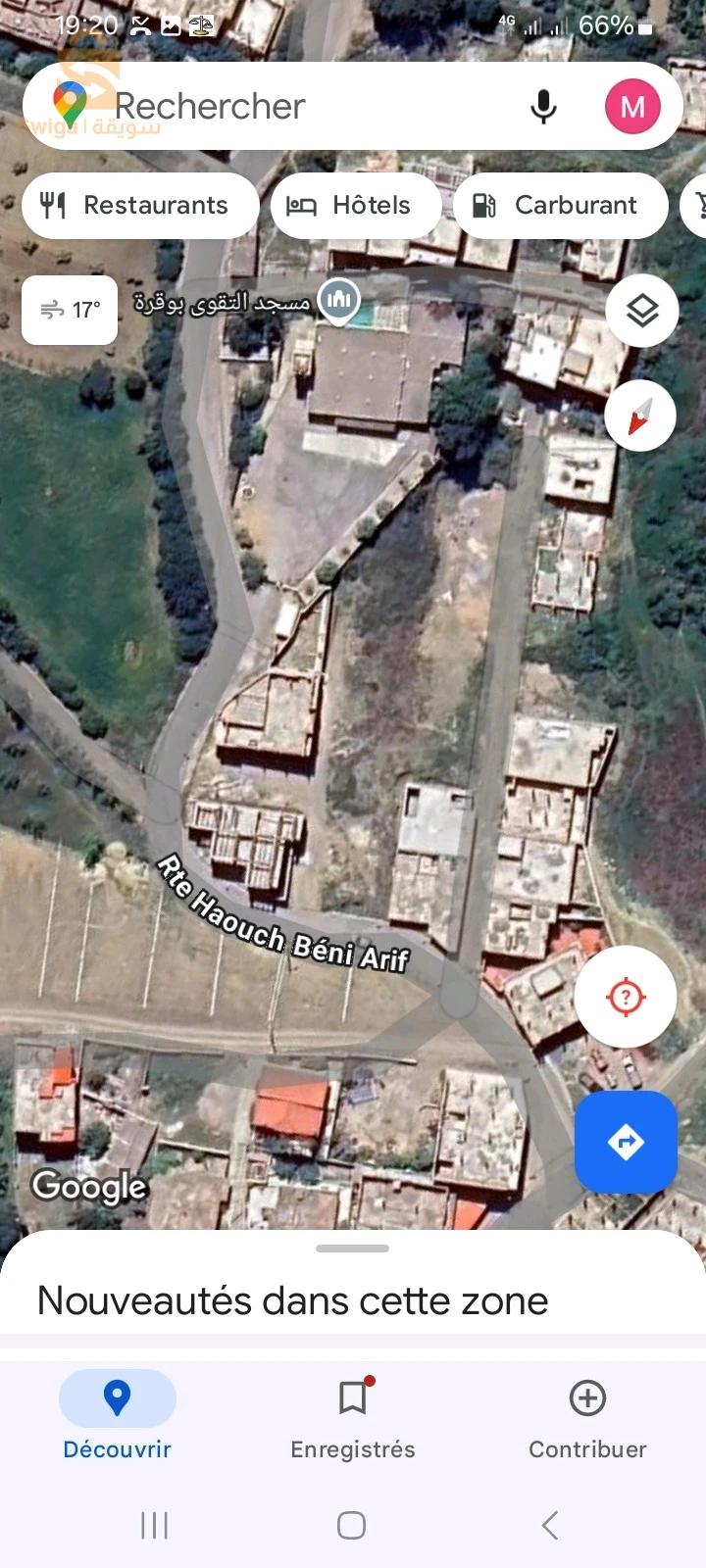Open the account avatar labeled M
This screenshot has height=1568, width=706.
point(632,106)
